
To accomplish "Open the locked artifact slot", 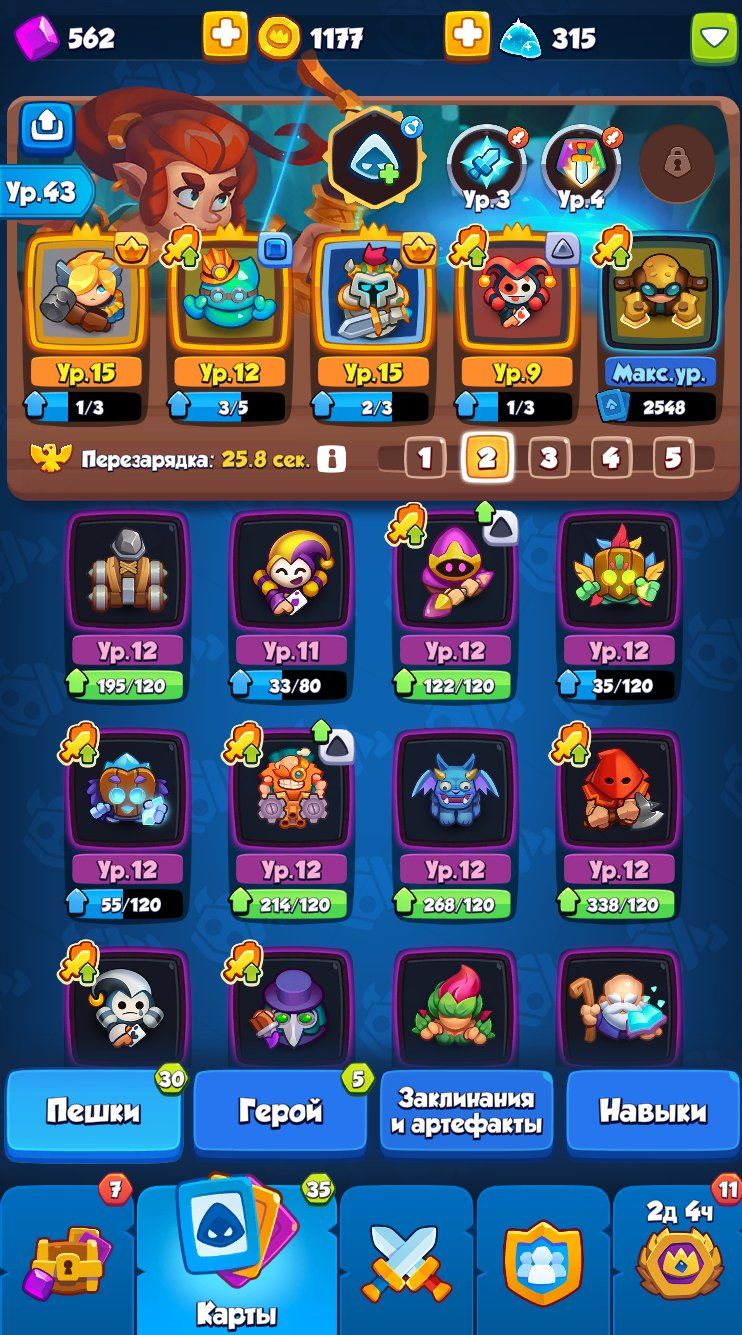I will point(676,161).
